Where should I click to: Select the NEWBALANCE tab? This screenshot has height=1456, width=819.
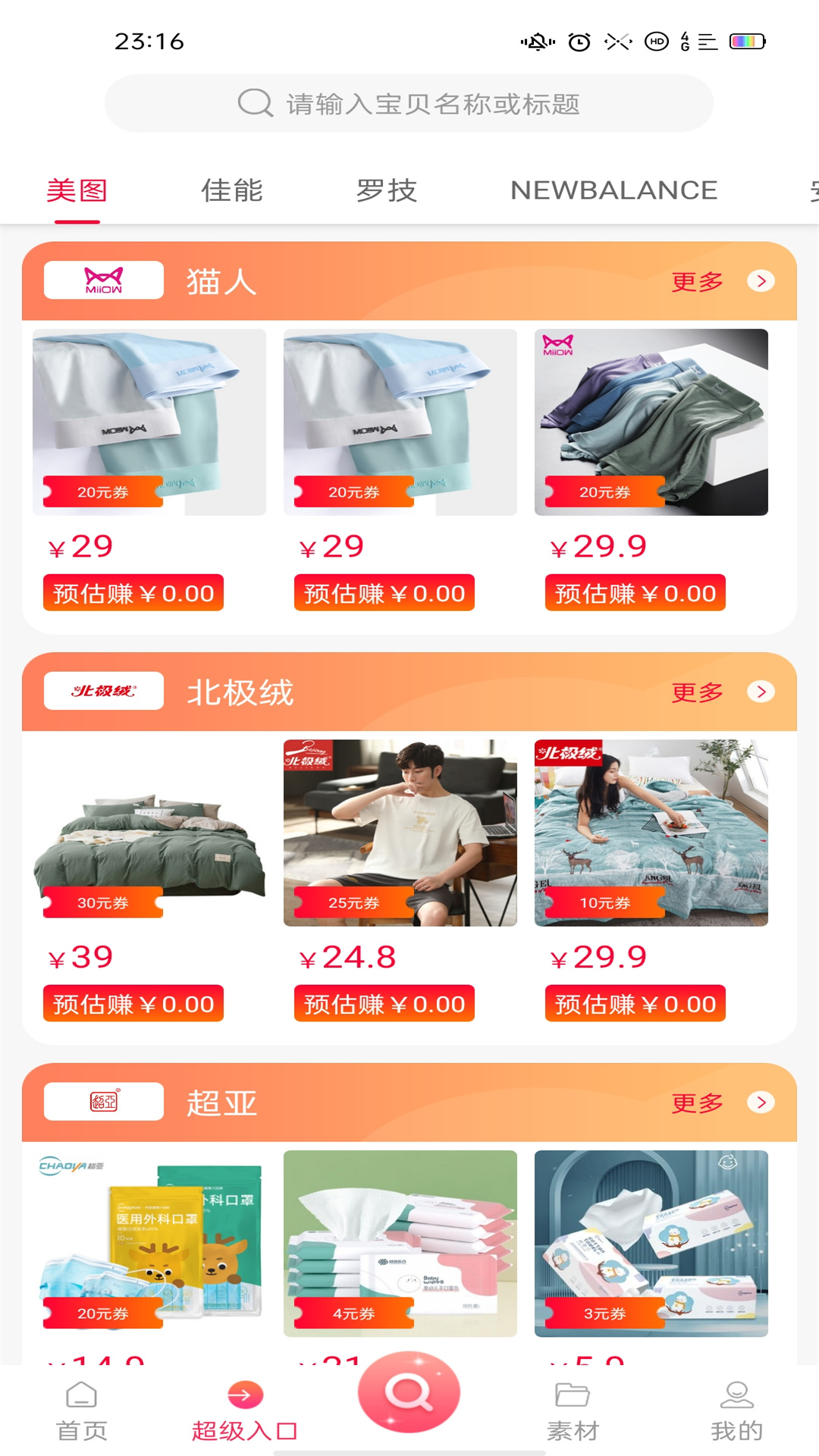pos(613,190)
